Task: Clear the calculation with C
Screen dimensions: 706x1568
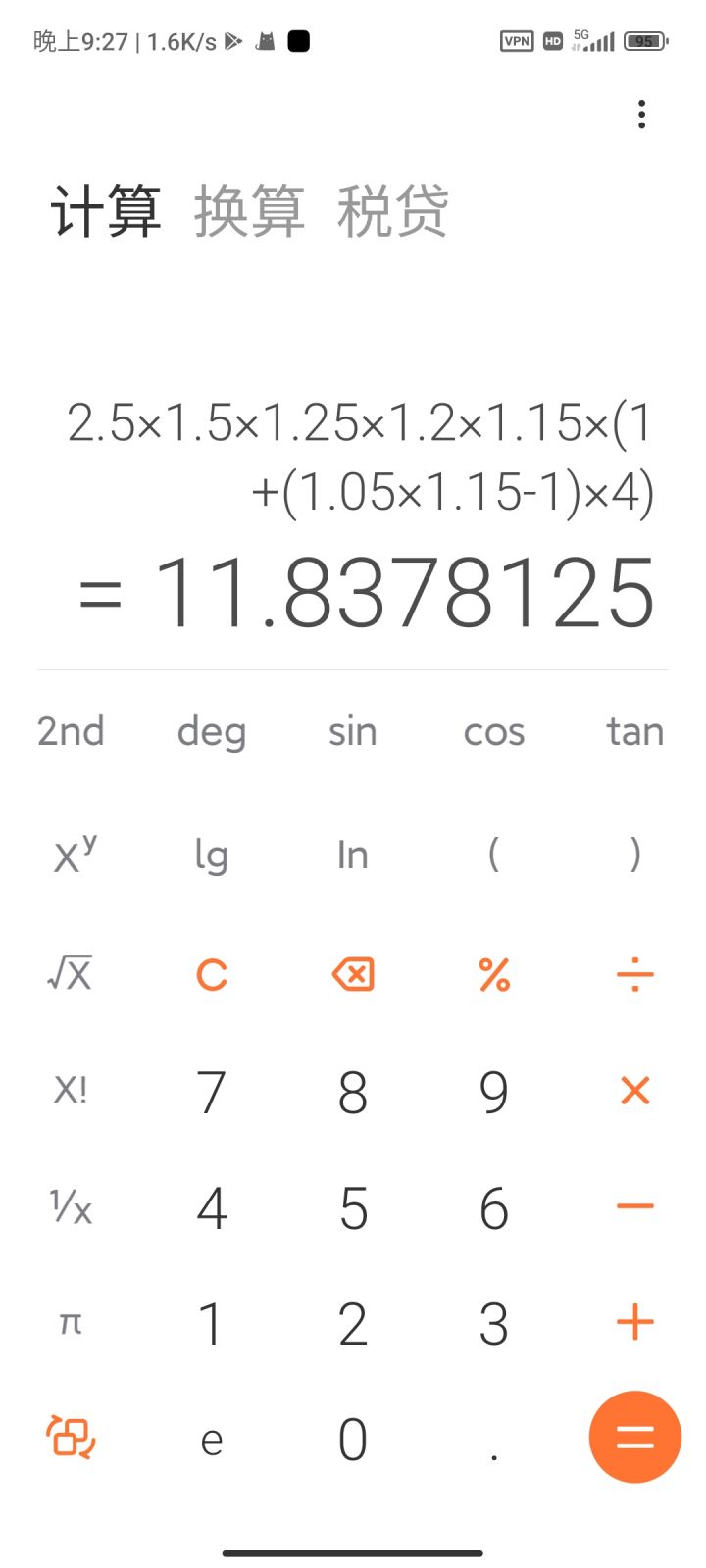Action: 212,974
